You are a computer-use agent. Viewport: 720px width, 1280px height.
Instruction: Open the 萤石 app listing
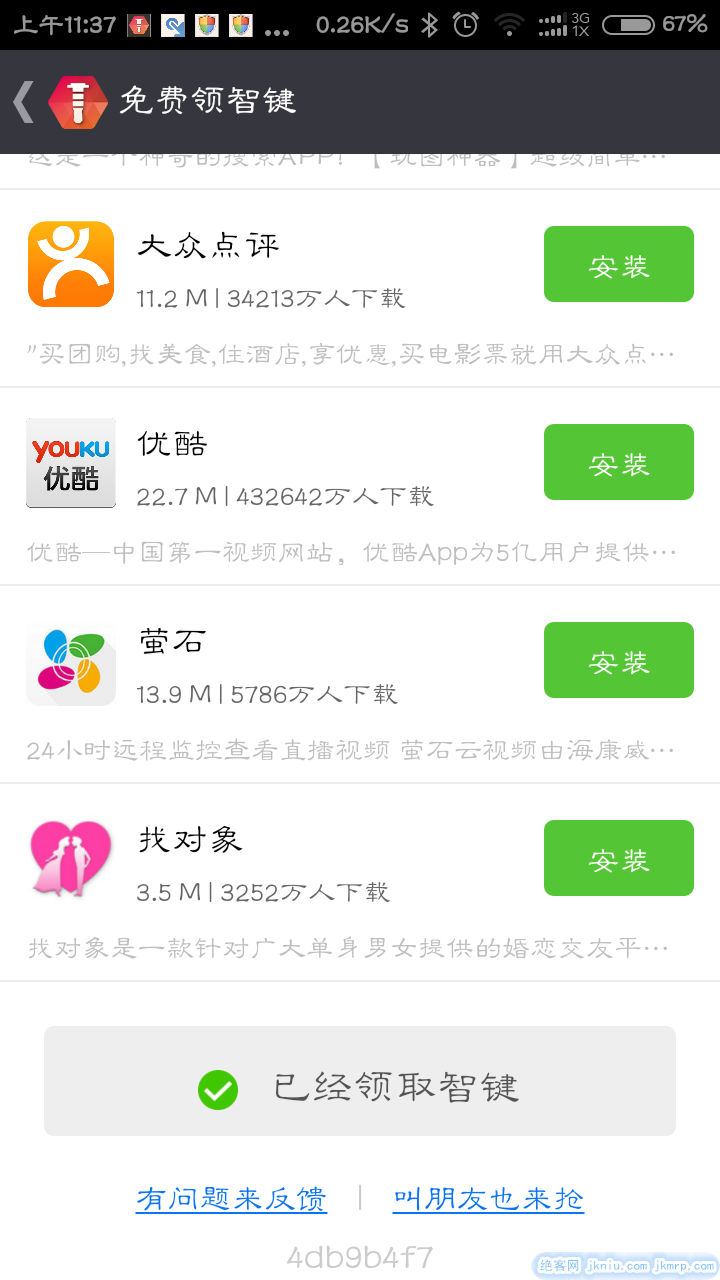tap(270, 664)
